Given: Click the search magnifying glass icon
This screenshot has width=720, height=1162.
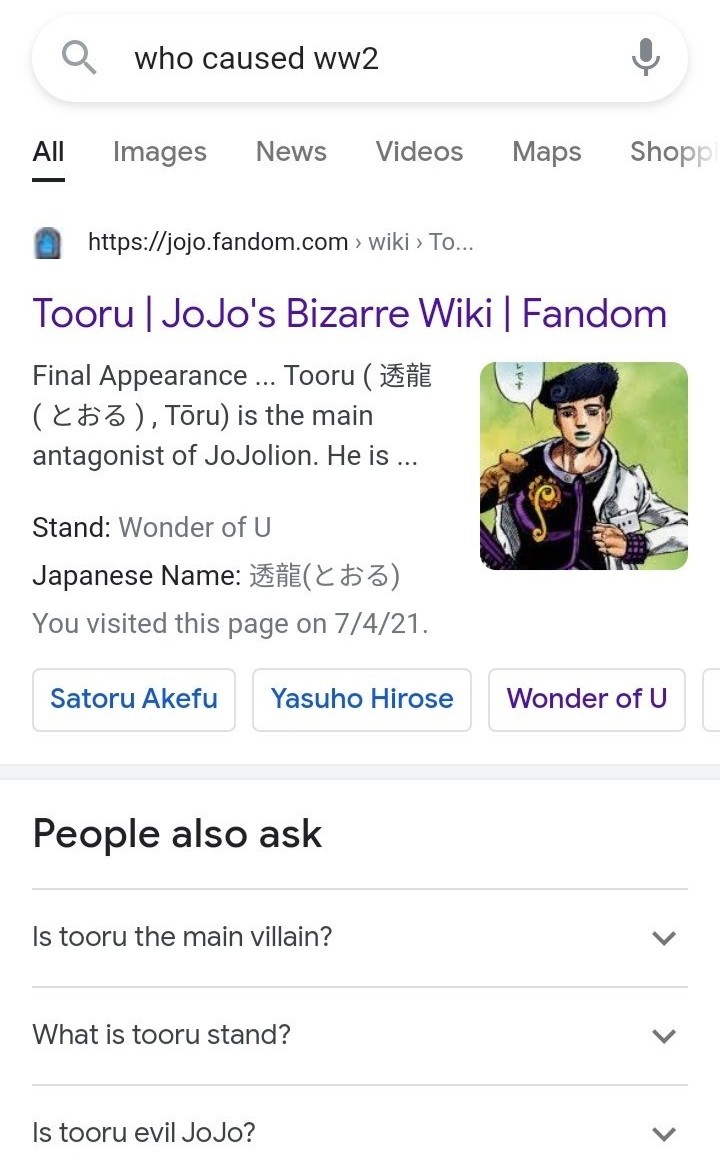Looking at the screenshot, I should [x=79, y=57].
